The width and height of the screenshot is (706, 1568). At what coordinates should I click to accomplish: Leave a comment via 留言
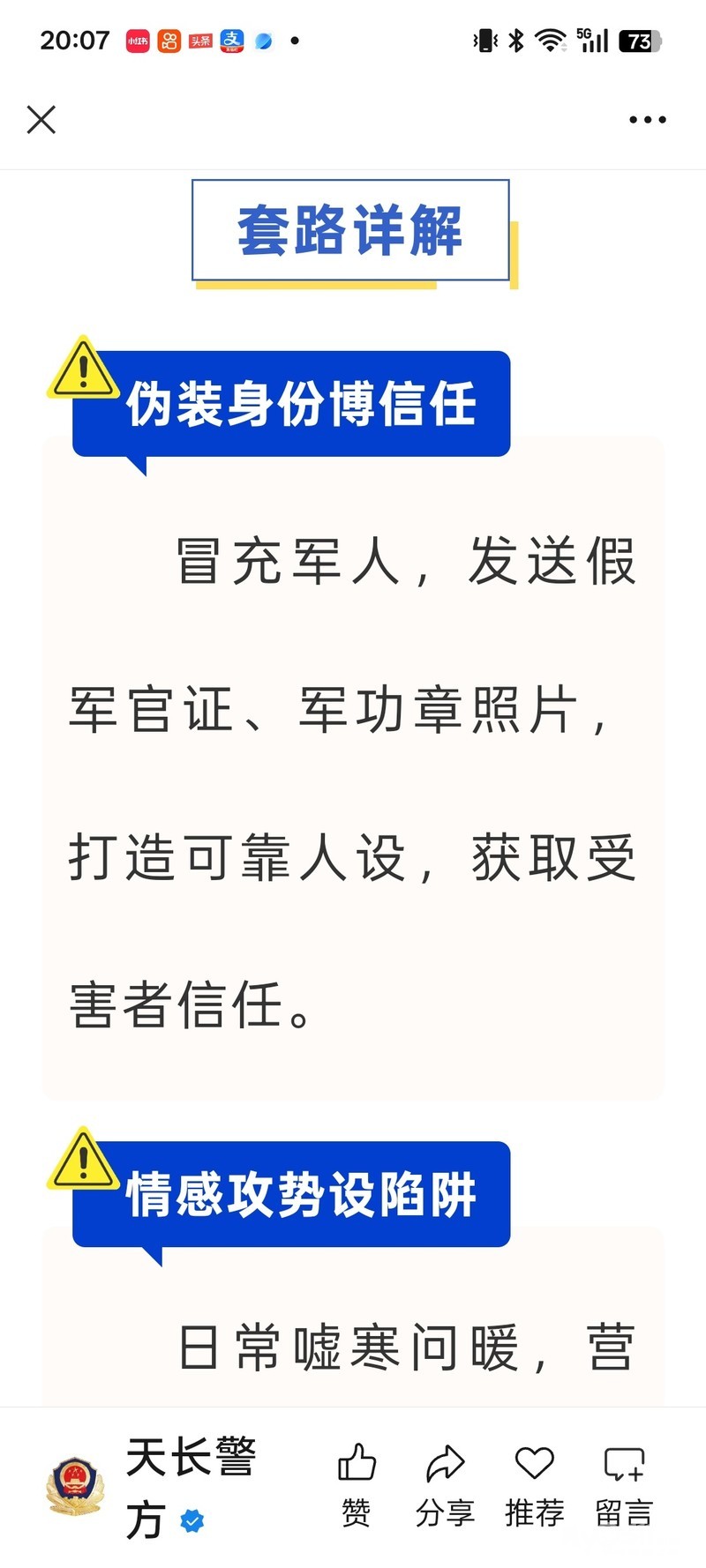[624, 1486]
